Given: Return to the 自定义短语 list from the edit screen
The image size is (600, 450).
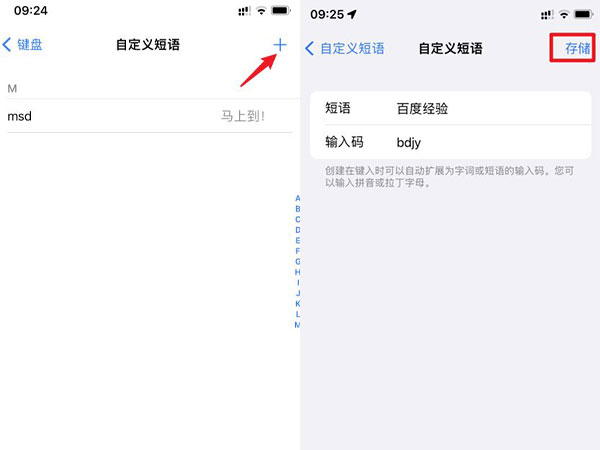Looking at the screenshot, I should coord(345,48).
